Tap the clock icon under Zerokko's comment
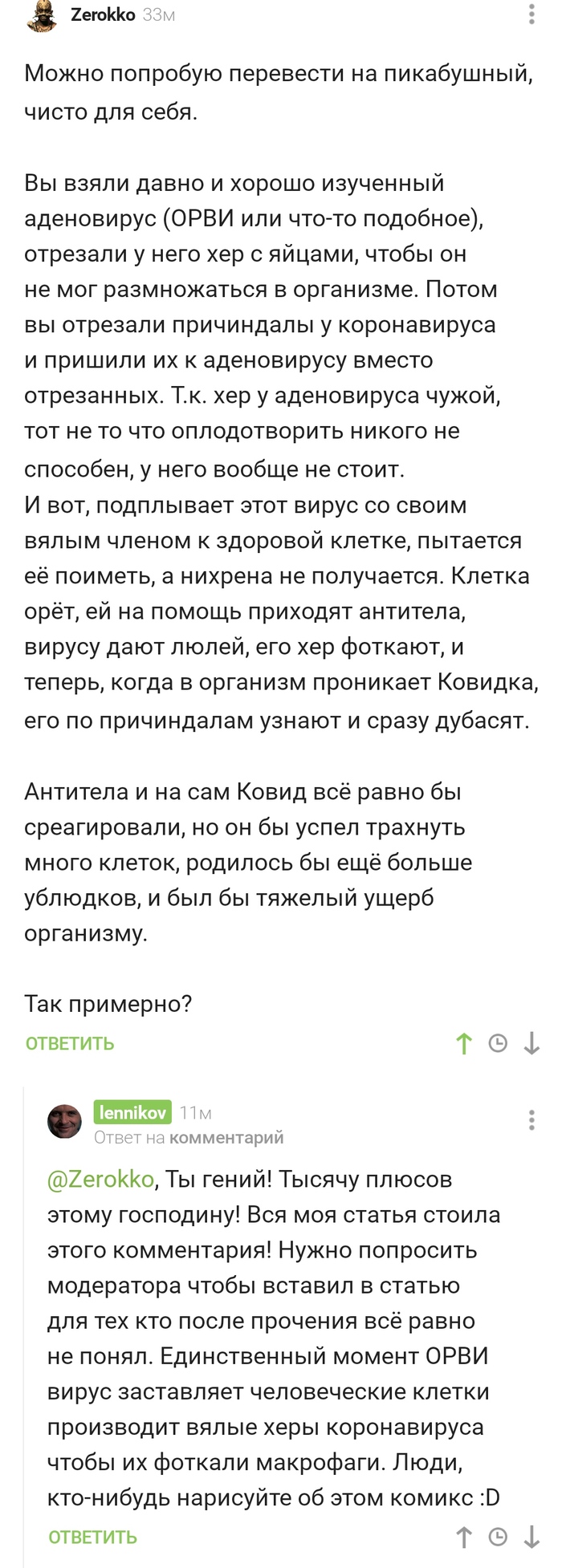Screen dimensions: 562x1568 498,1043
